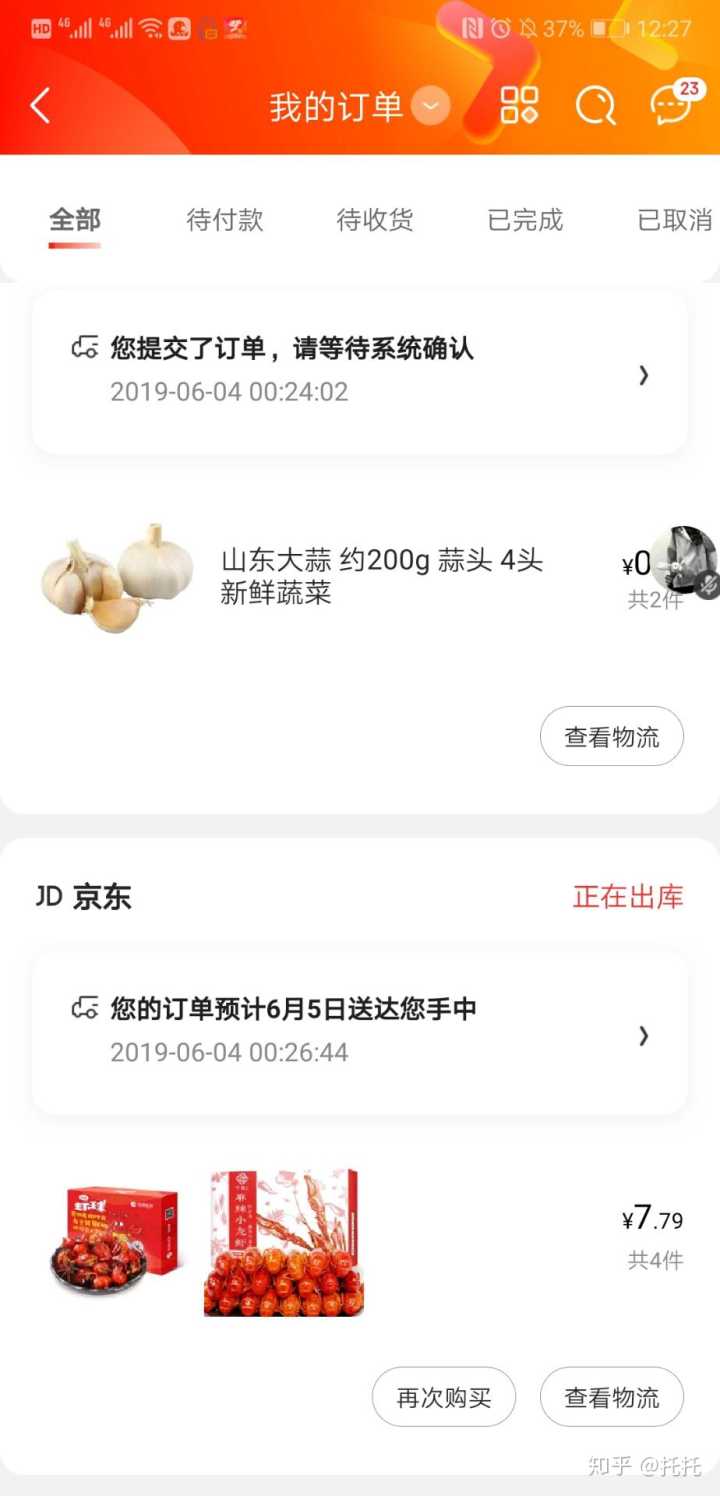Open the crayfish order product images

click(208, 1240)
